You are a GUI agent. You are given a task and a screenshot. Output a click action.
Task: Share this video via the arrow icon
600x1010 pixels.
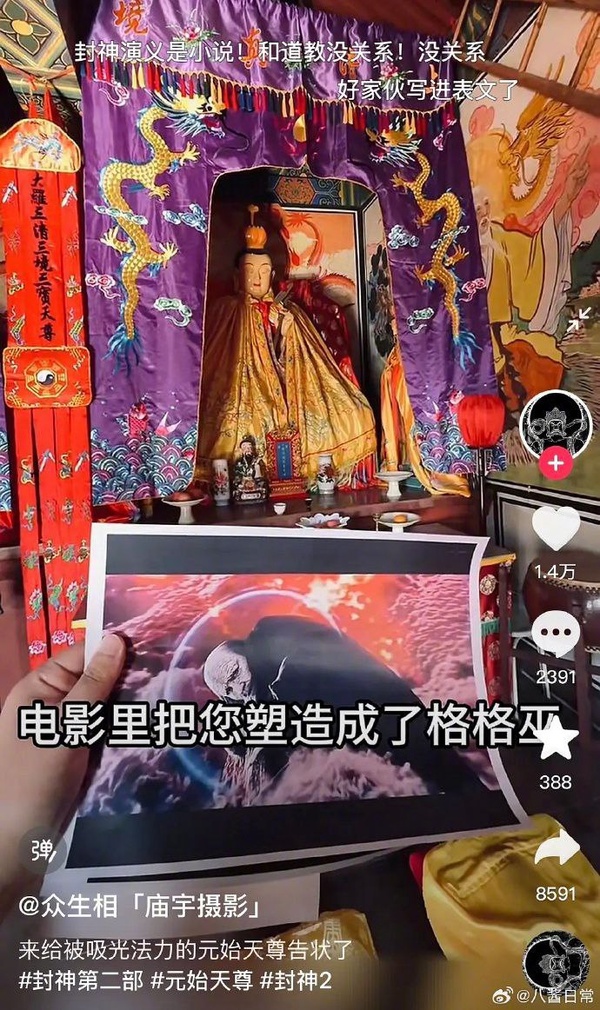556,848
